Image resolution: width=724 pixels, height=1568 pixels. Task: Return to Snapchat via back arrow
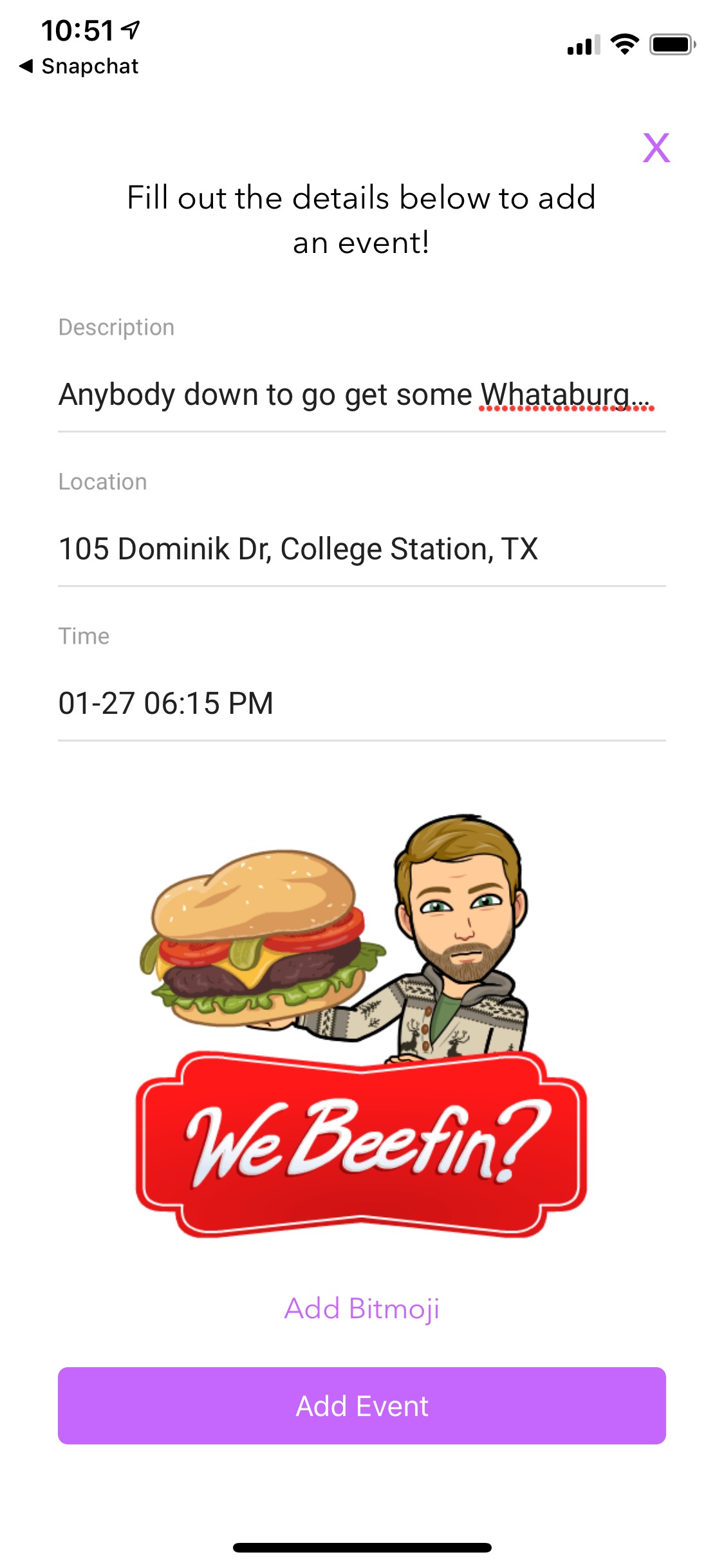79,66
